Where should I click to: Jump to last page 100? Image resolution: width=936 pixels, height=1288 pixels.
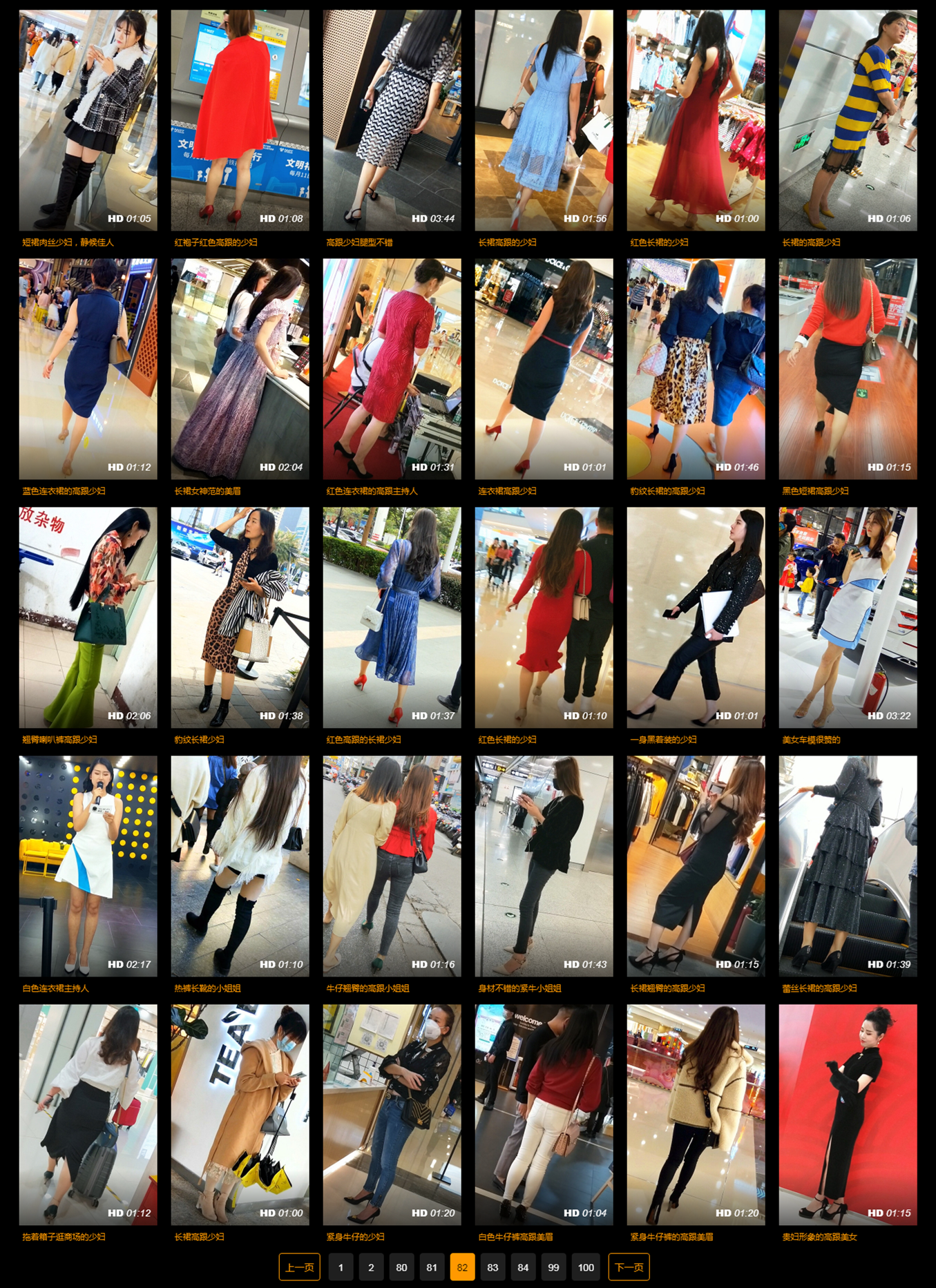click(586, 1267)
